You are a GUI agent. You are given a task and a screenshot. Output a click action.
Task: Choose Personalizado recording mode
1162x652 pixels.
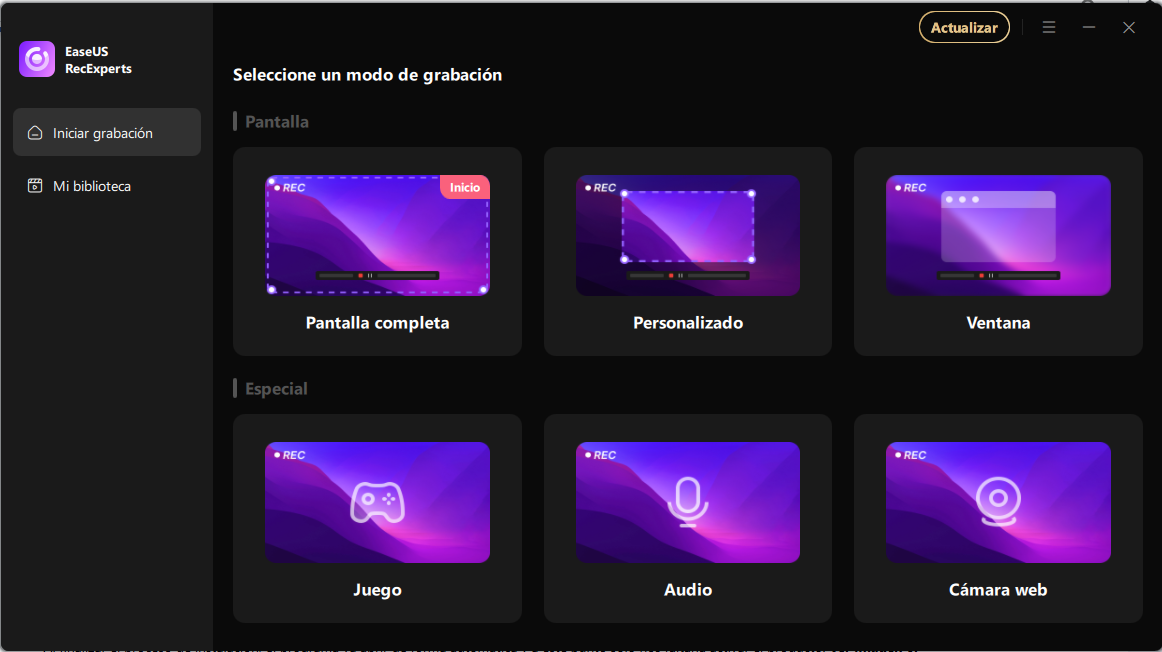[x=688, y=252]
